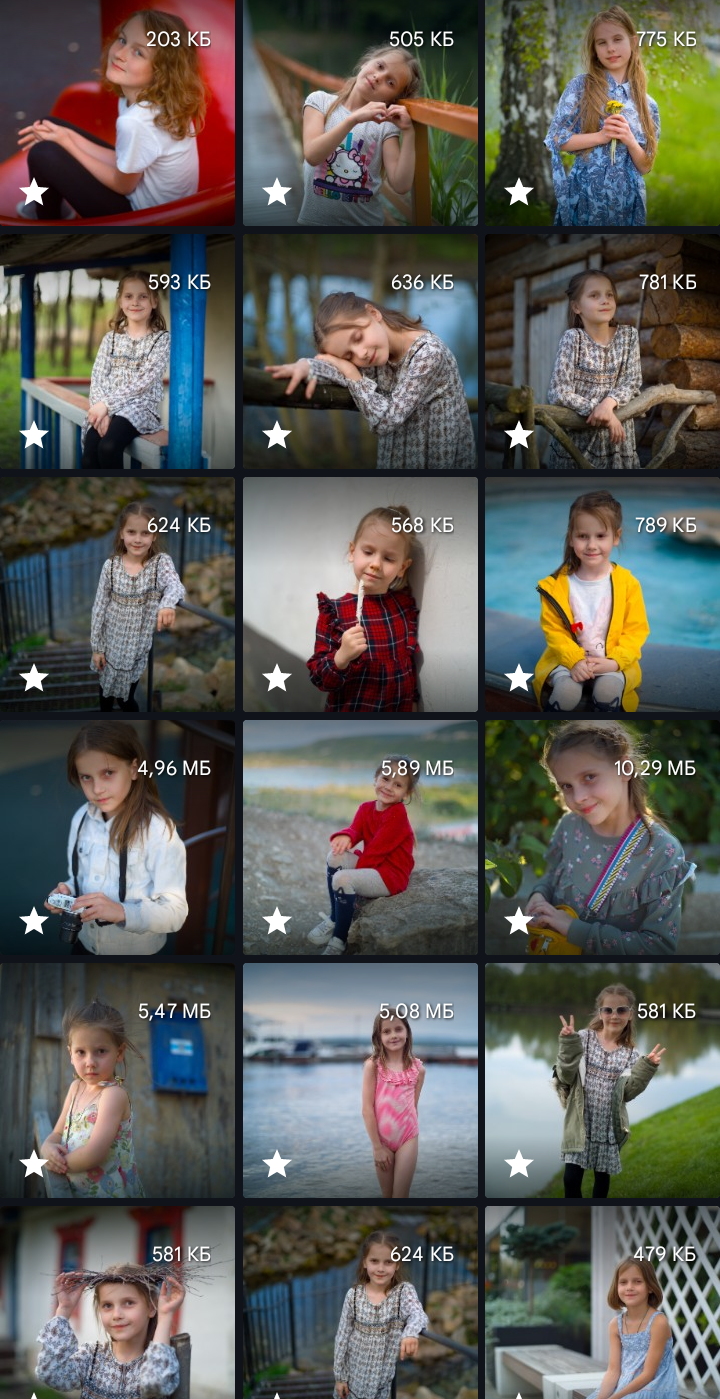Viewport: 720px width, 1399px height.
Task: Open the 789 КБ photo
Action: click(x=602, y=594)
